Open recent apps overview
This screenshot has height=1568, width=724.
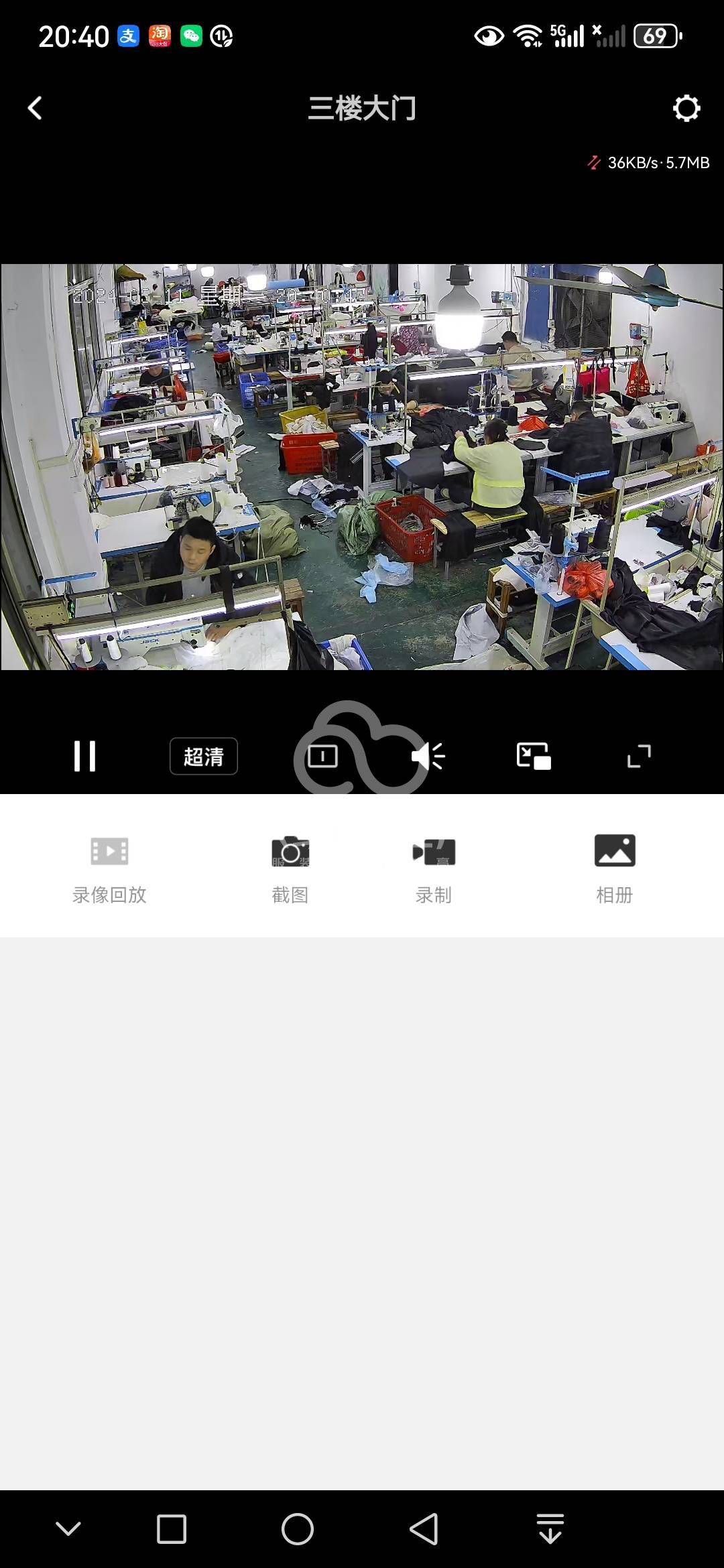(x=172, y=1529)
